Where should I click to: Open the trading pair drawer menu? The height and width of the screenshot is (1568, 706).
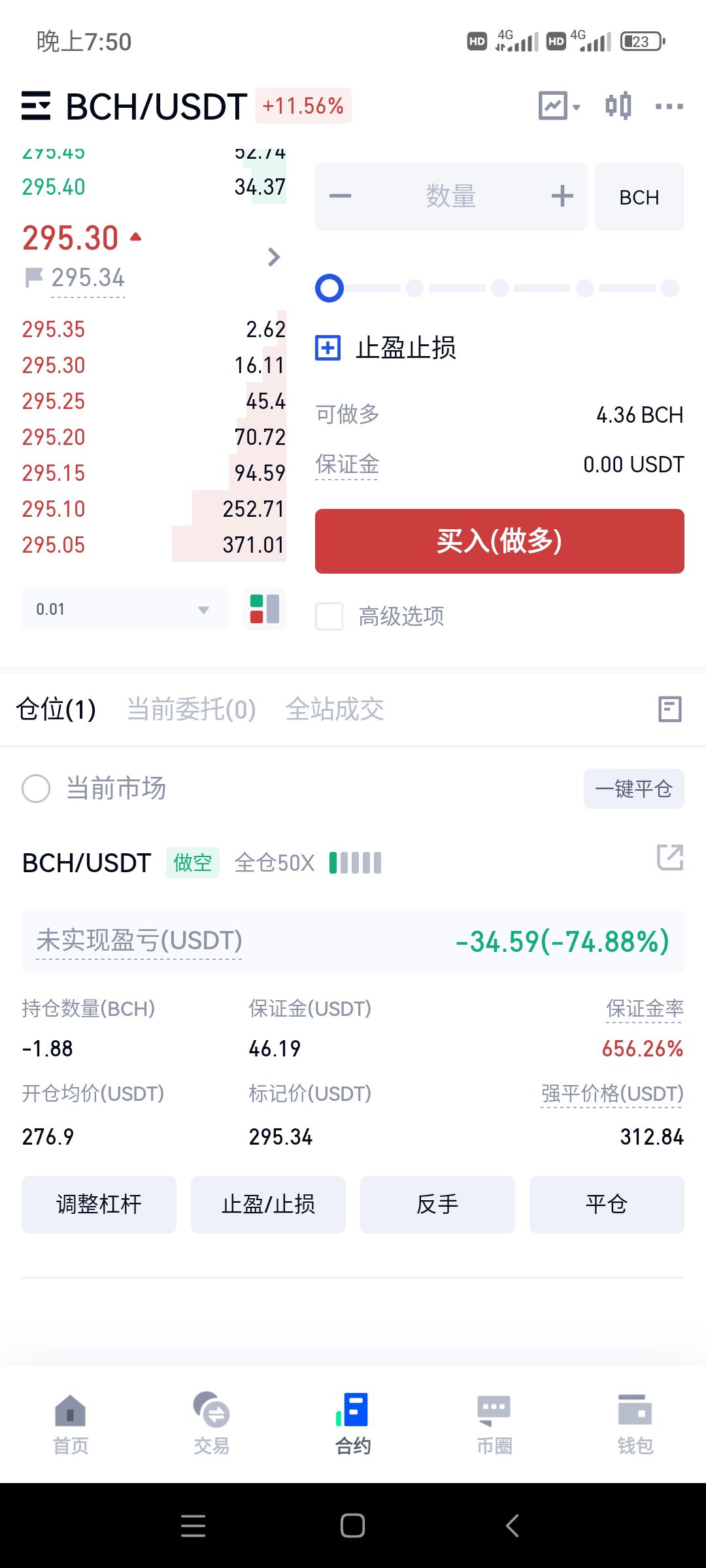click(36, 106)
